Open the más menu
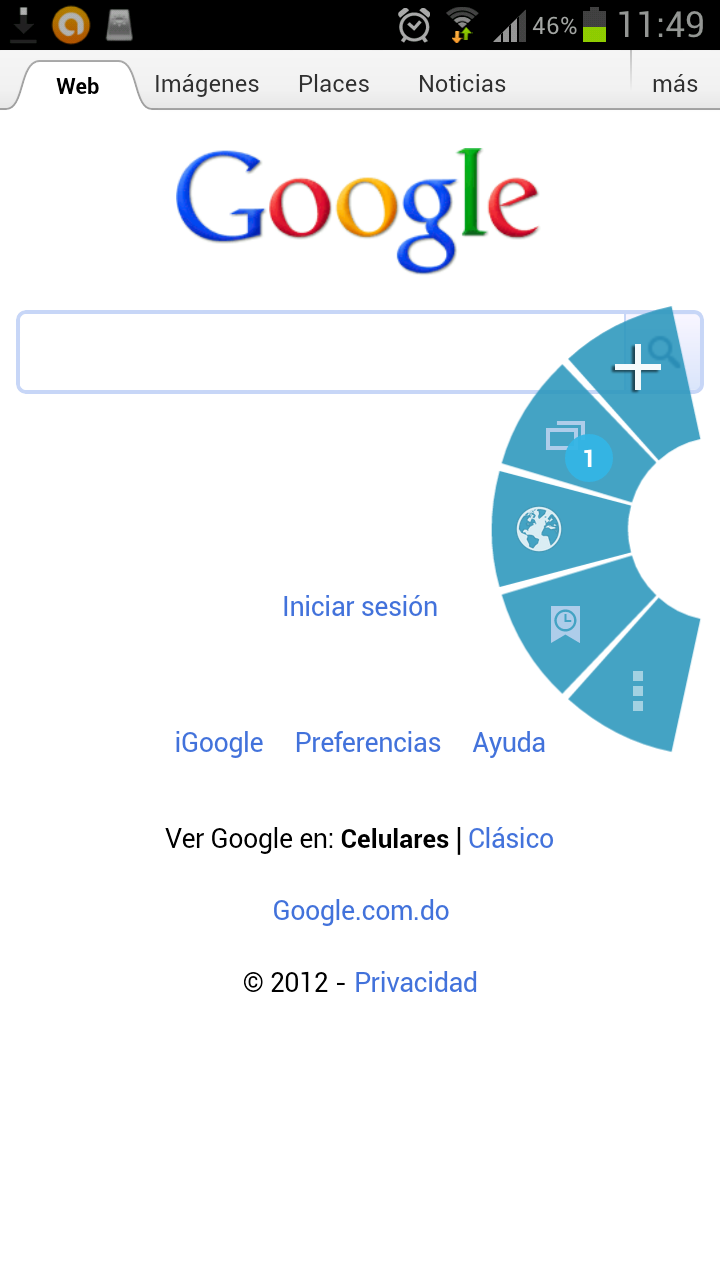Viewport: 720px width, 1280px height. click(x=675, y=84)
